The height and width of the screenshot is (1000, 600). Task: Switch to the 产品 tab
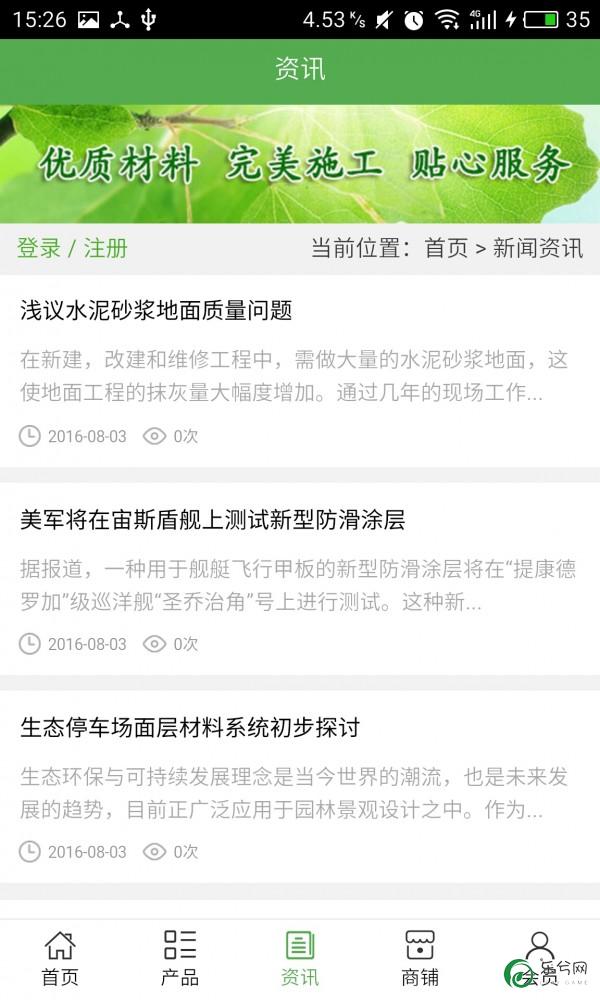click(180, 958)
